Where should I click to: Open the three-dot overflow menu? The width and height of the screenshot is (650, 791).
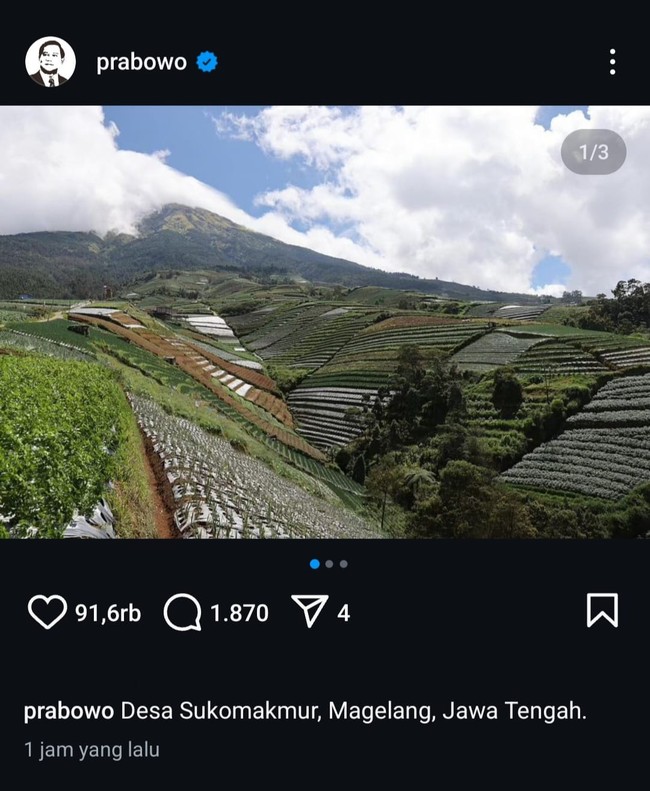612,62
